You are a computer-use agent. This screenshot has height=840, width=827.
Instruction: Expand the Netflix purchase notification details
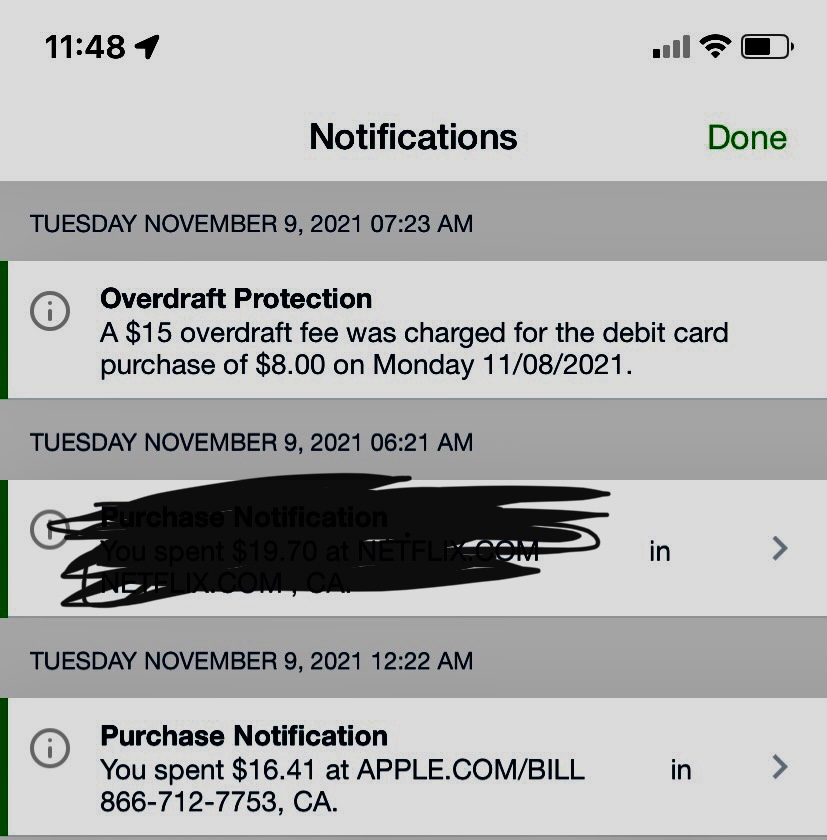778,548
